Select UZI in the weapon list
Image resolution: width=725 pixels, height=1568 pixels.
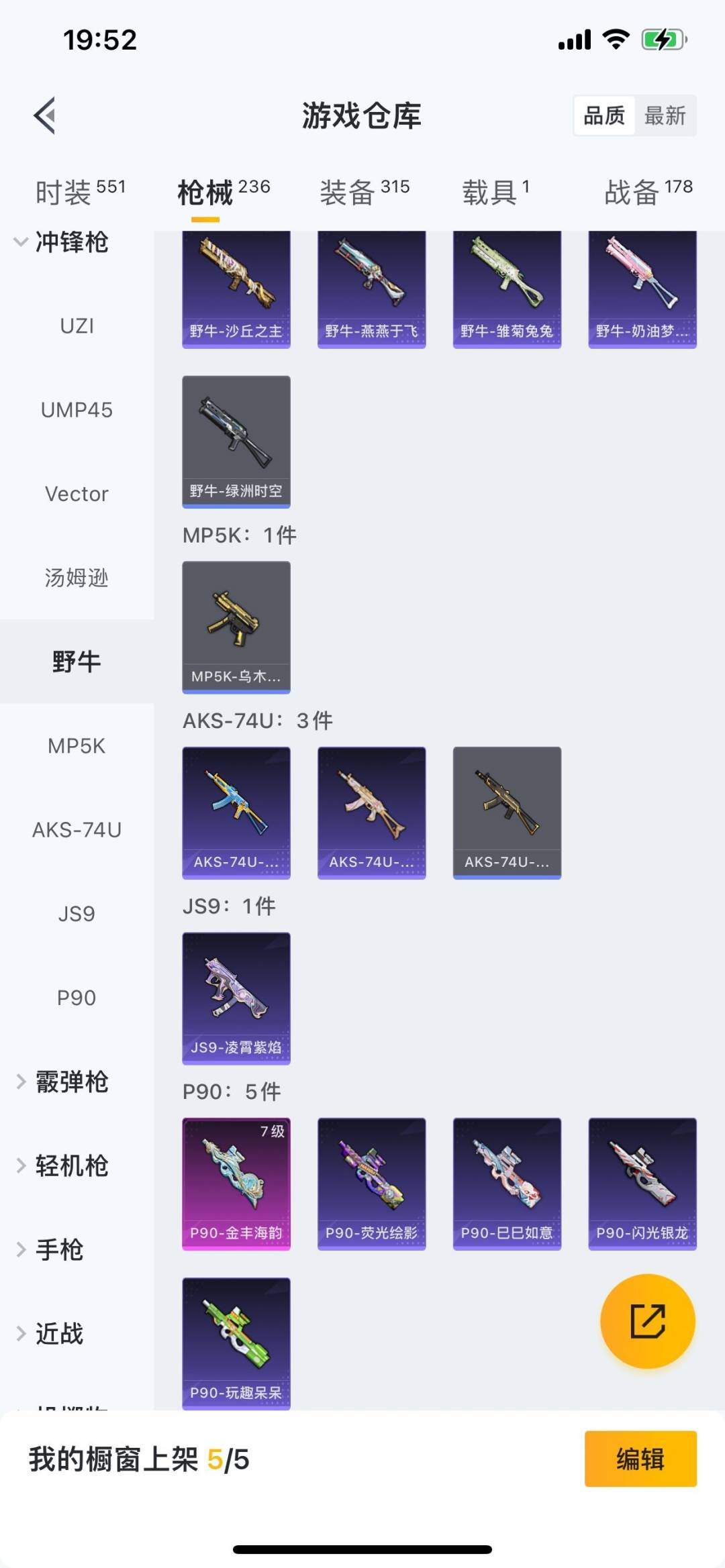point(77,326)
